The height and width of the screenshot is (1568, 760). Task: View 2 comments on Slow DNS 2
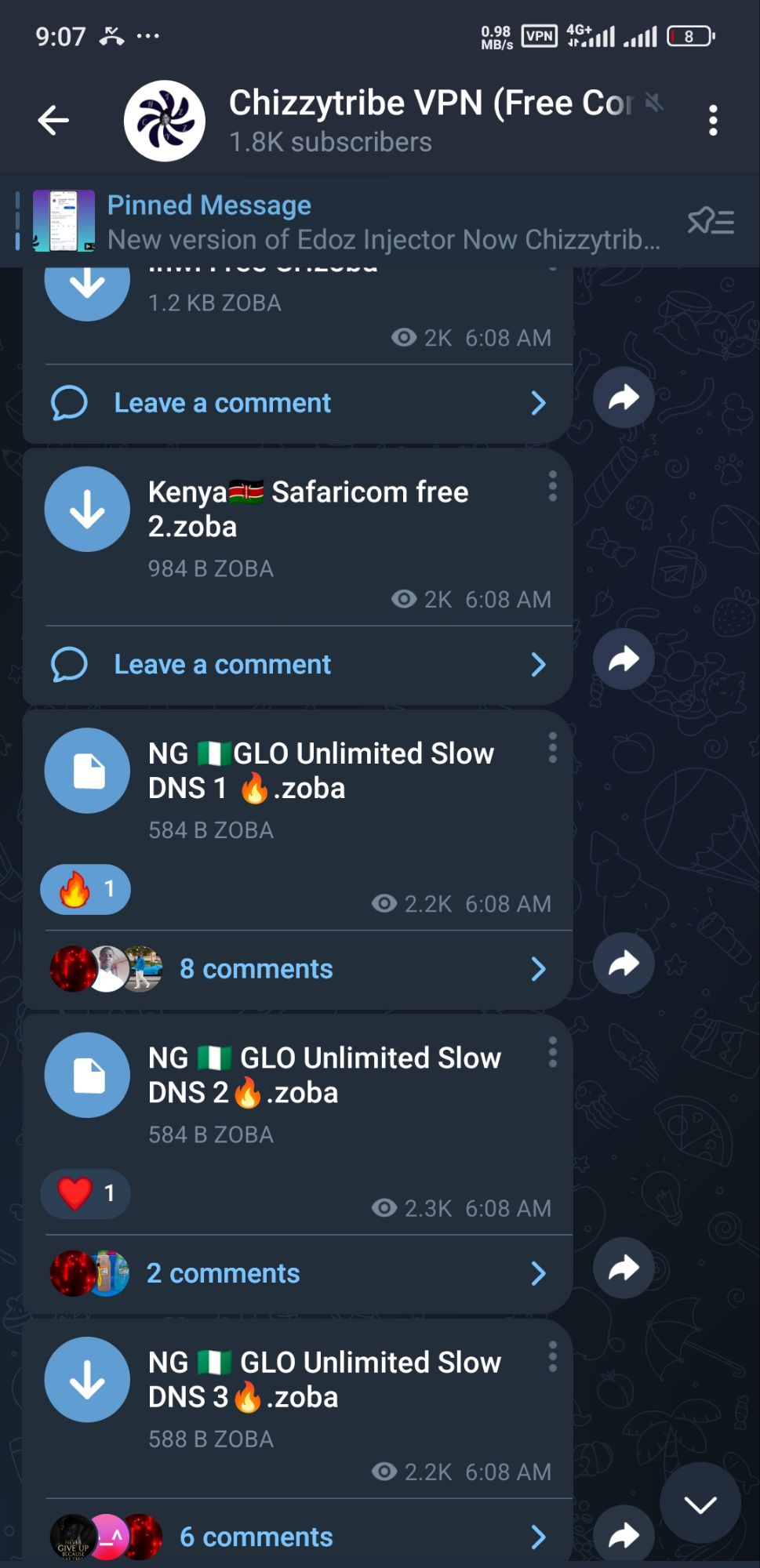(x=298, y=1273)
